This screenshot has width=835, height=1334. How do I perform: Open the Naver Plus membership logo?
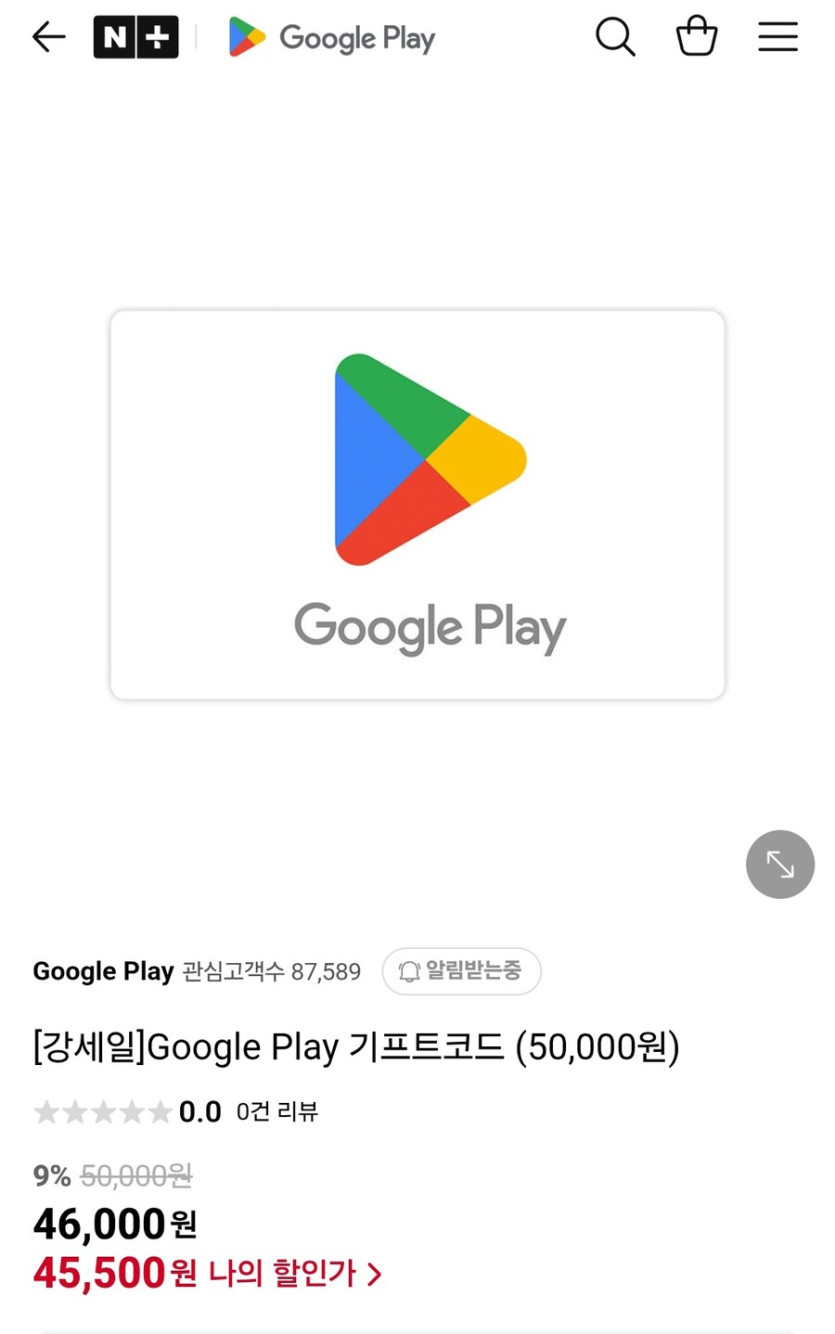(136, 37)
